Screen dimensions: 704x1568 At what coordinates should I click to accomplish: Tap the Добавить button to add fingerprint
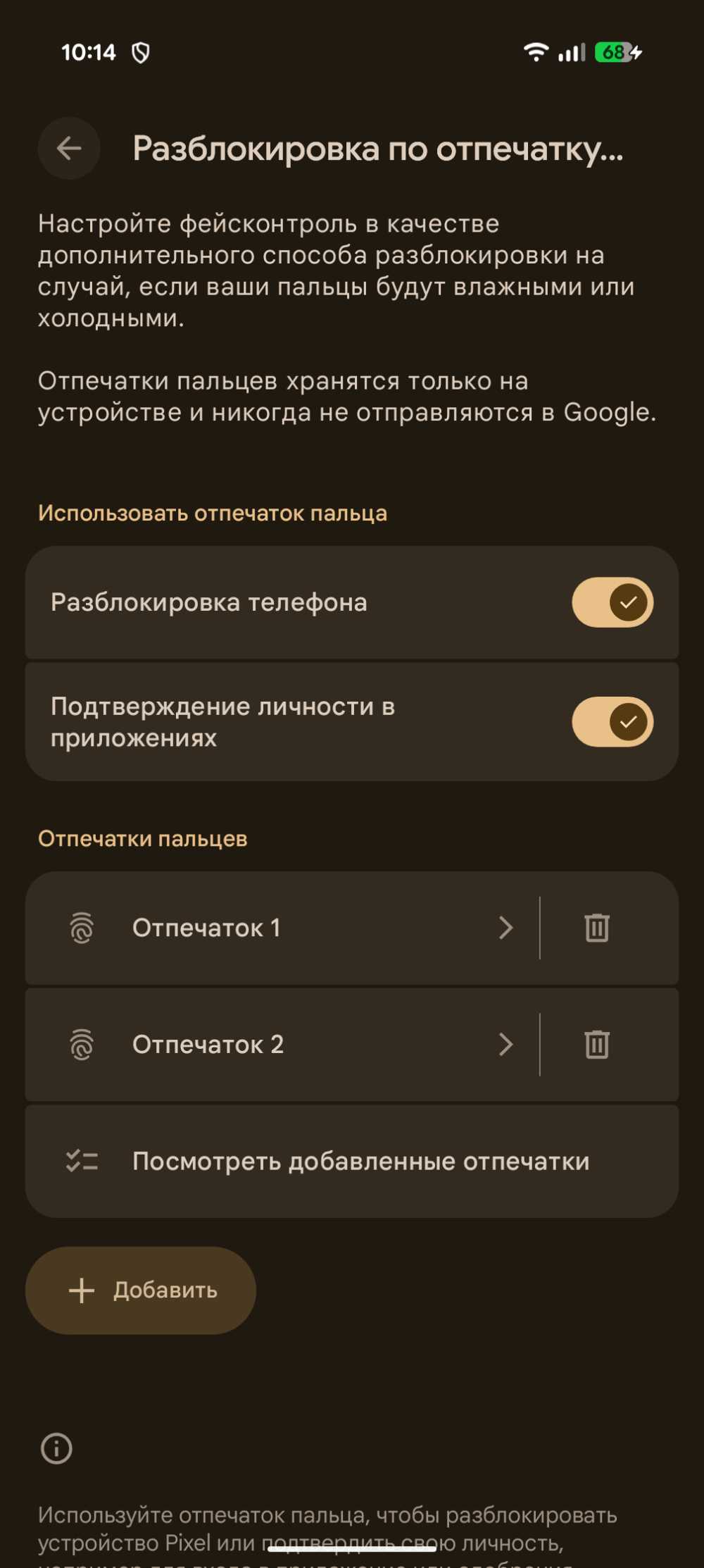pyautogui.click(x=141, y=1290)
